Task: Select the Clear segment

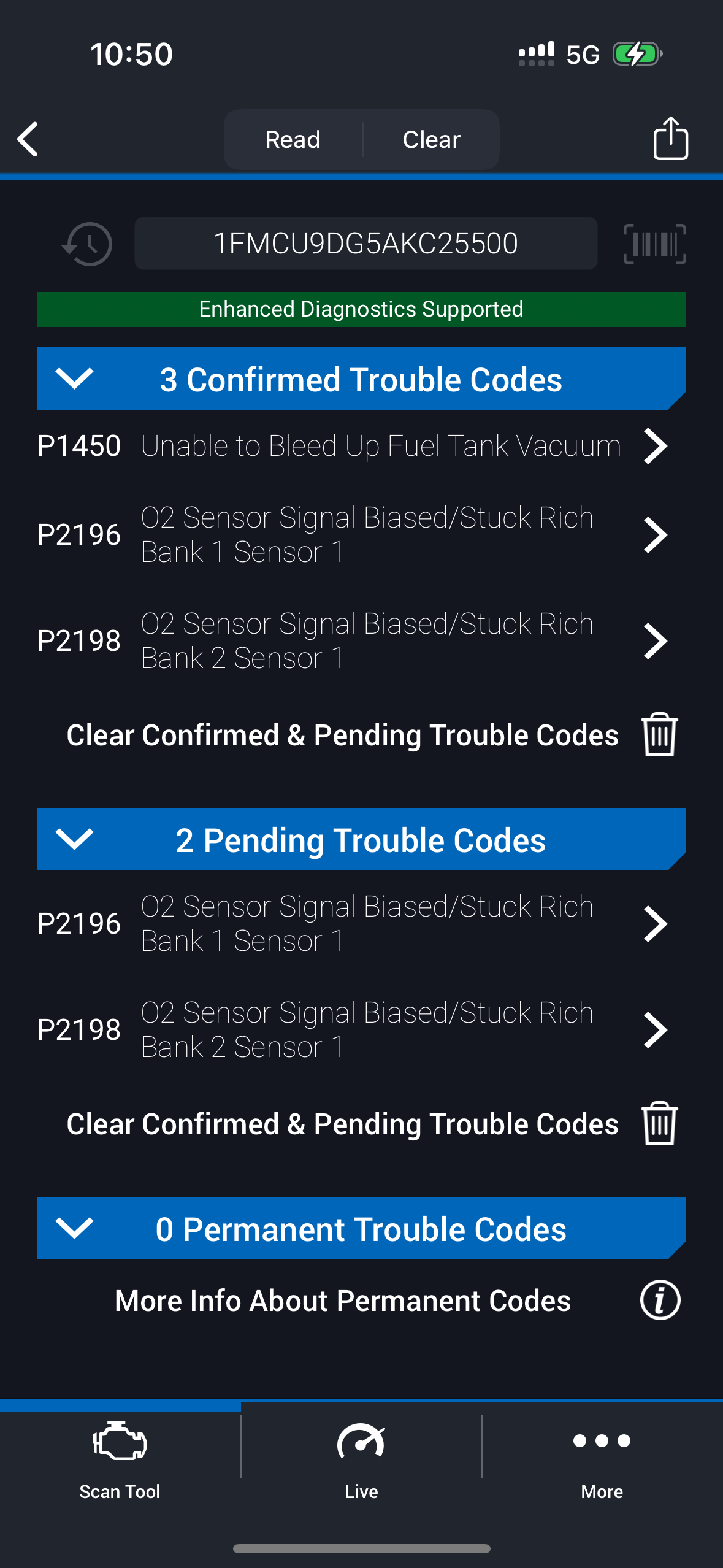Action: tap(431, 140)
